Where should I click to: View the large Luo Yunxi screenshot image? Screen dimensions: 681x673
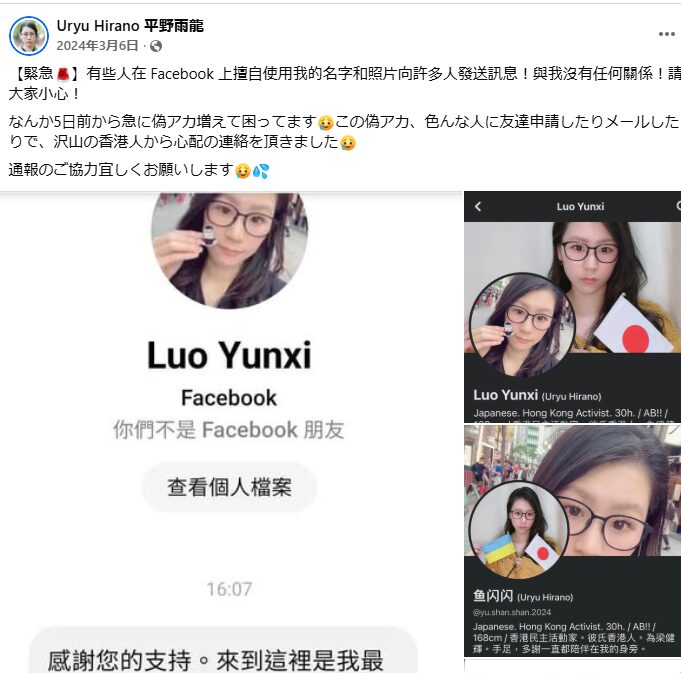[x=229, y=432]
